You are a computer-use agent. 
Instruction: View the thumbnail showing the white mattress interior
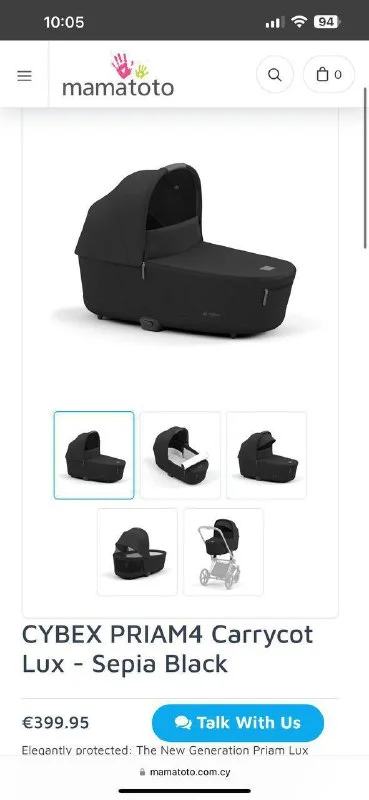click(x=180, y=455)
